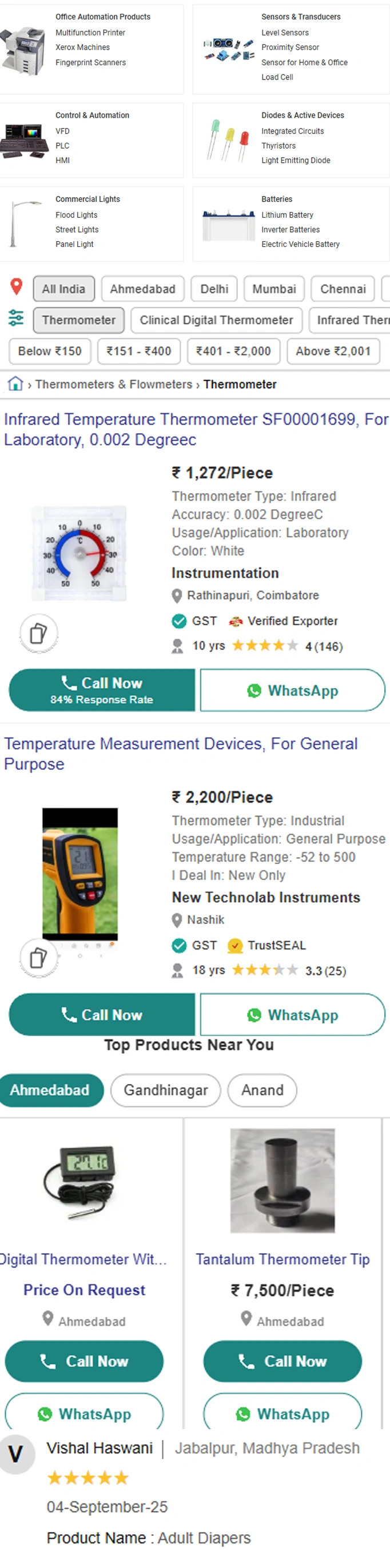The width and height of the screenshot is (390, 1568).
Task: Open Proximity Sensor category link
Action: coord(290,47)
